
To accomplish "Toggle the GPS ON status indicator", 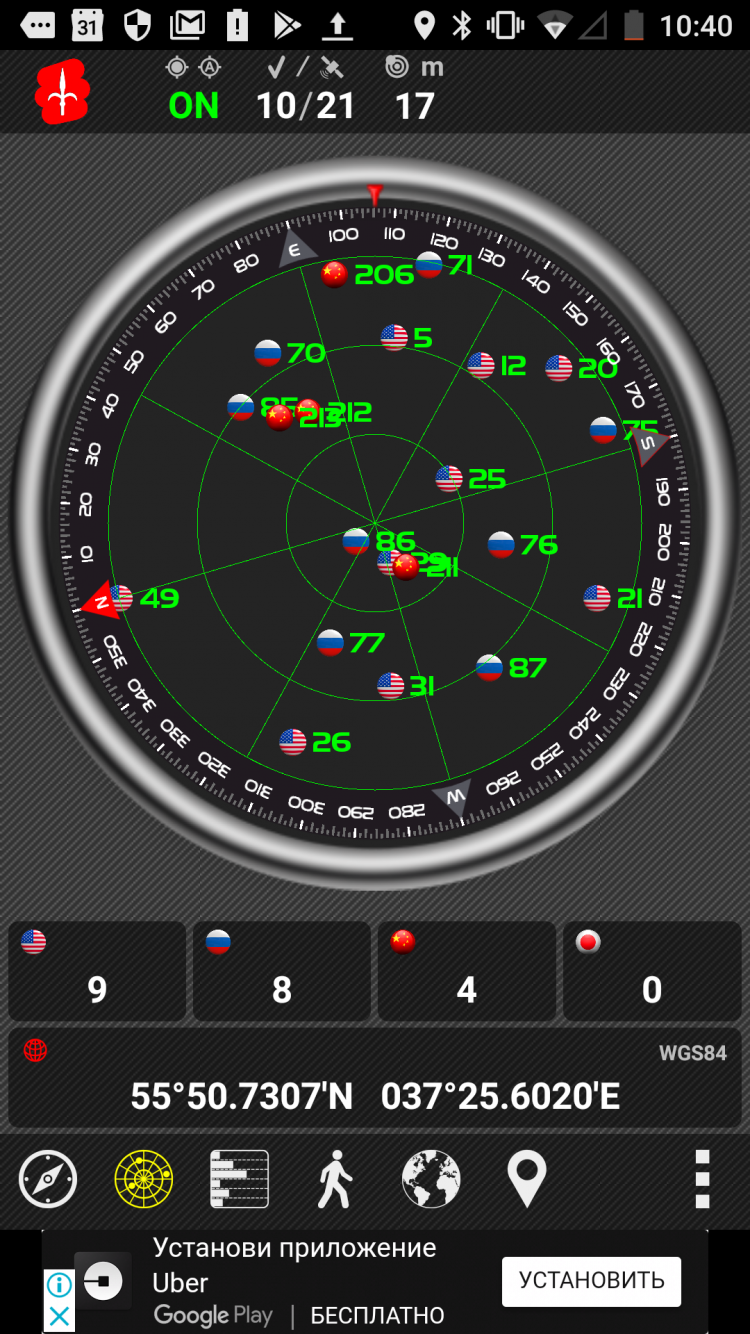I will click(x=194, y=105).
